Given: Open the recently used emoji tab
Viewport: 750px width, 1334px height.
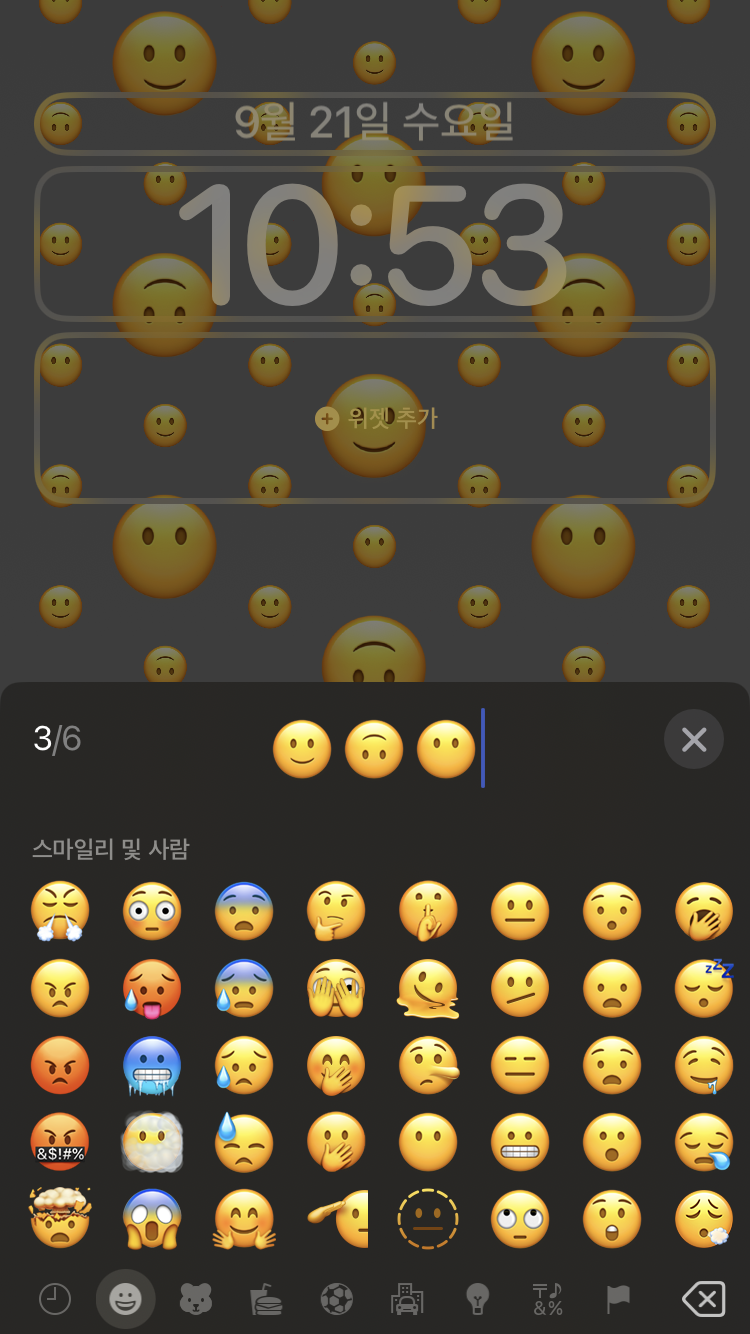Looking at the screenshot, I should pos(55,1299).
